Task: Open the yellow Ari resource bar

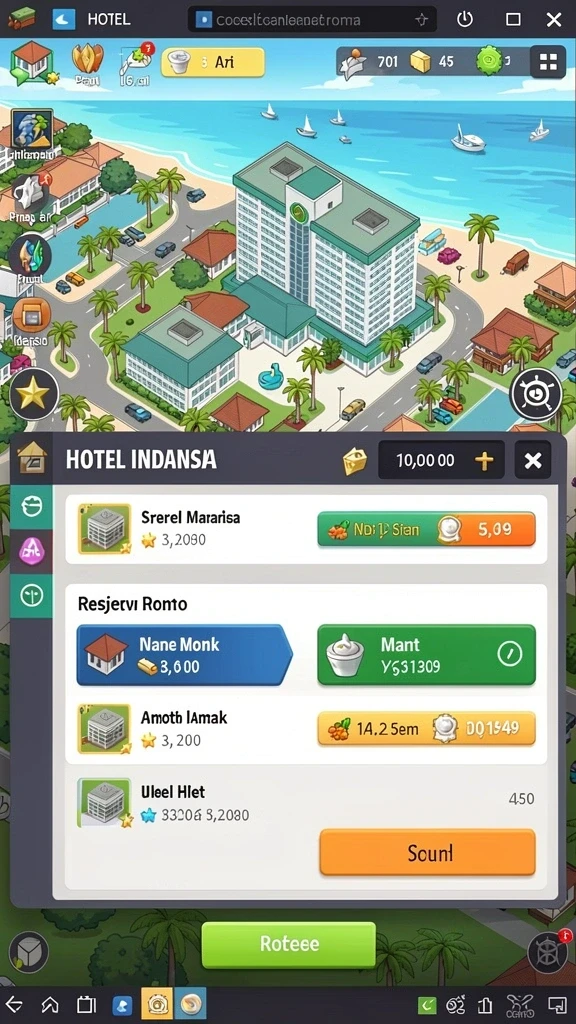Action: click(213, 63)
